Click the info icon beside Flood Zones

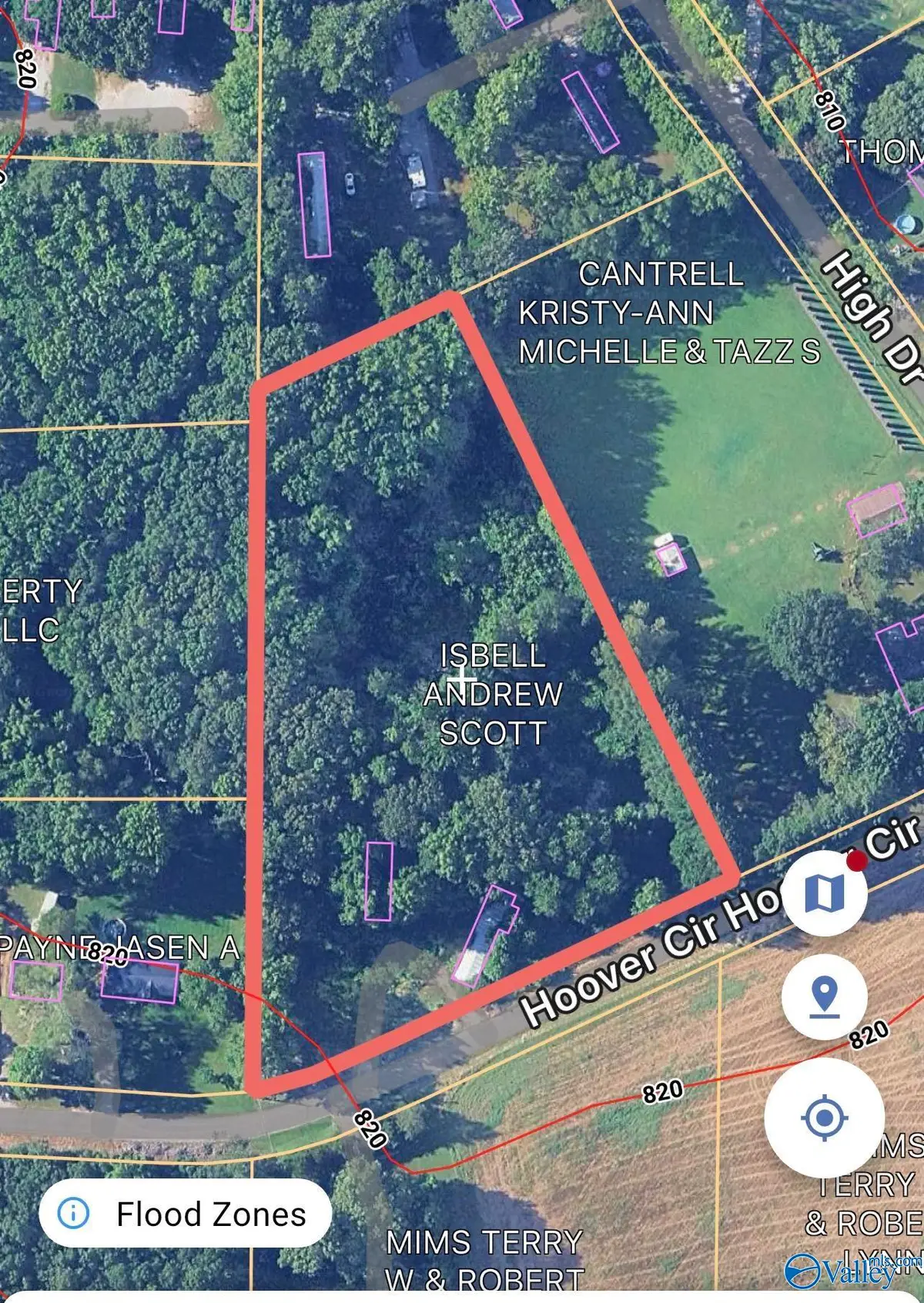point(74,1214)
